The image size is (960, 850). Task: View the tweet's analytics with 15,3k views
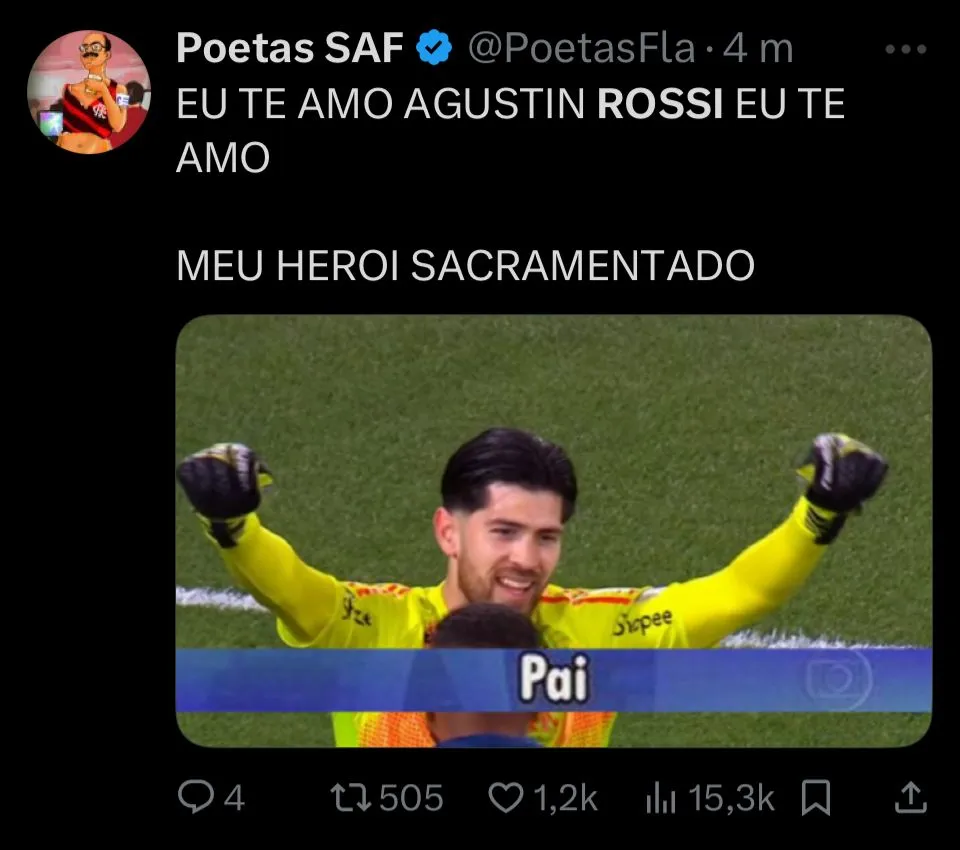(x=661, y=797)
